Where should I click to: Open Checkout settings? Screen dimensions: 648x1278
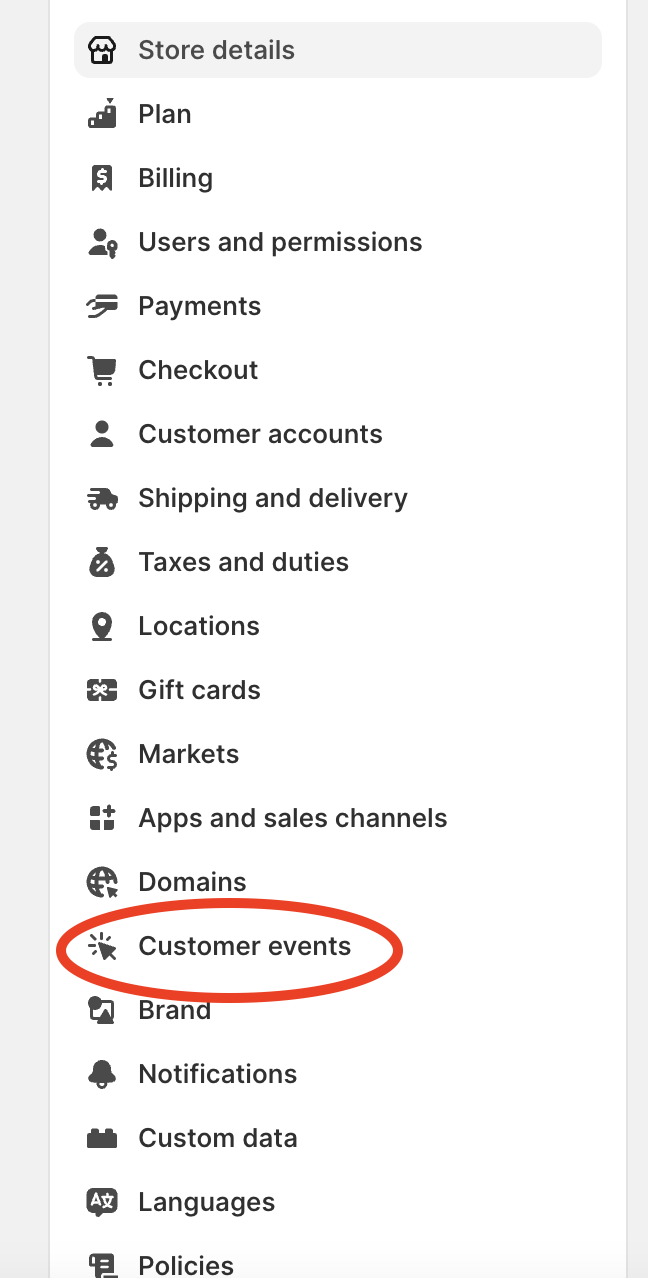click(338, 370)
